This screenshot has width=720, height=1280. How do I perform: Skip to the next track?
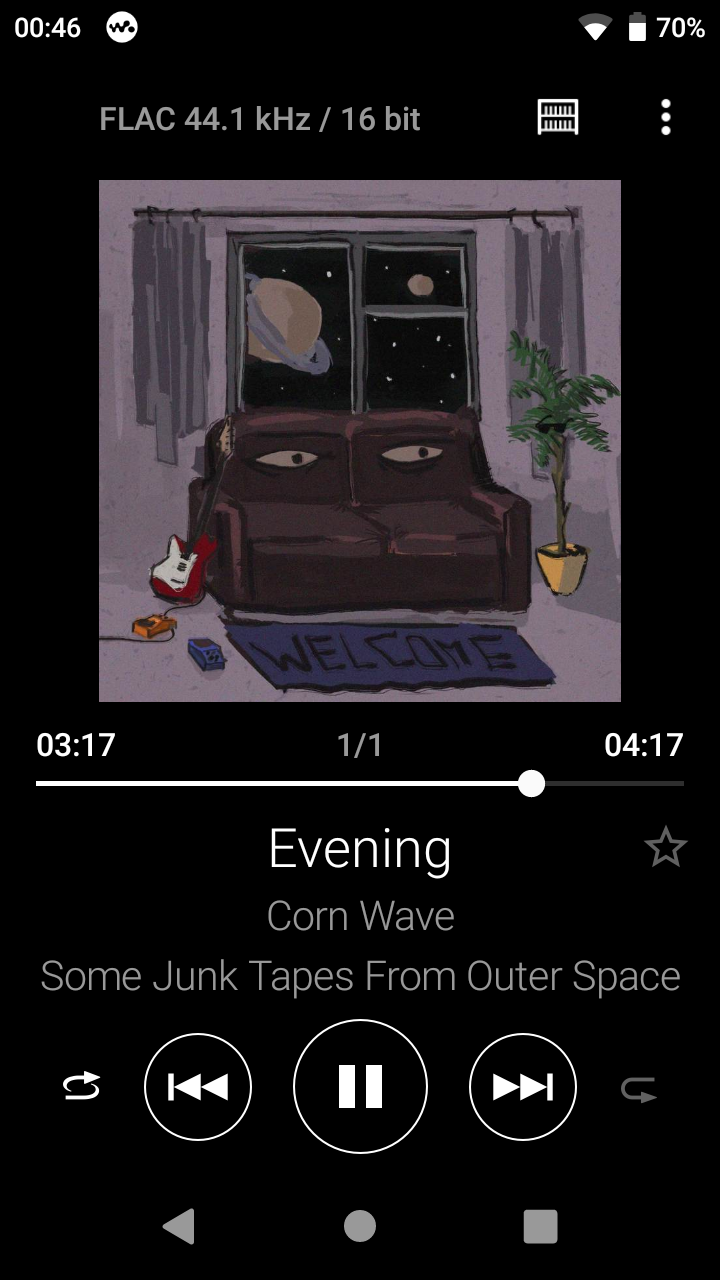click(x=522, y=1086)
